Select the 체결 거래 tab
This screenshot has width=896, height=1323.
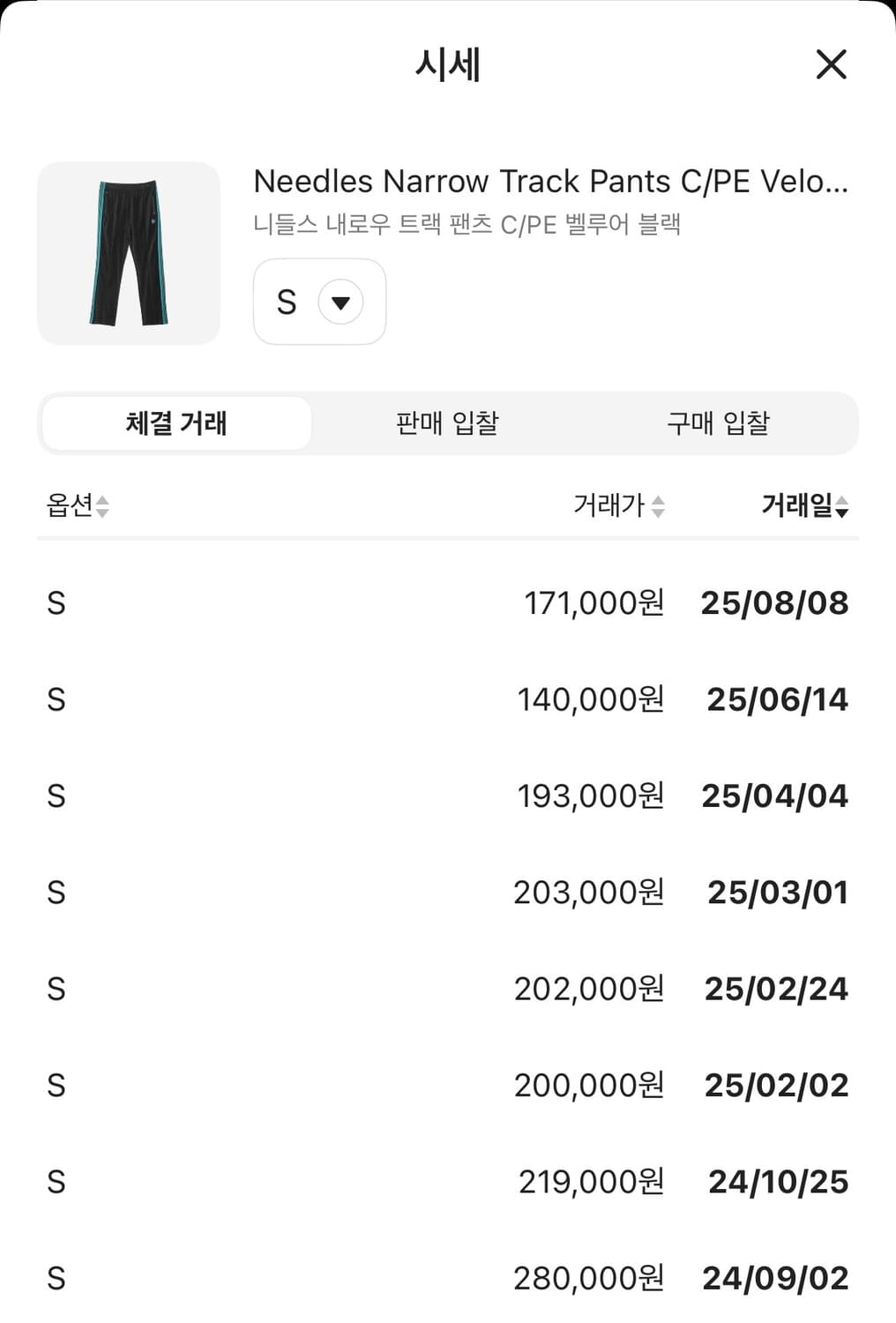point(175,423)
